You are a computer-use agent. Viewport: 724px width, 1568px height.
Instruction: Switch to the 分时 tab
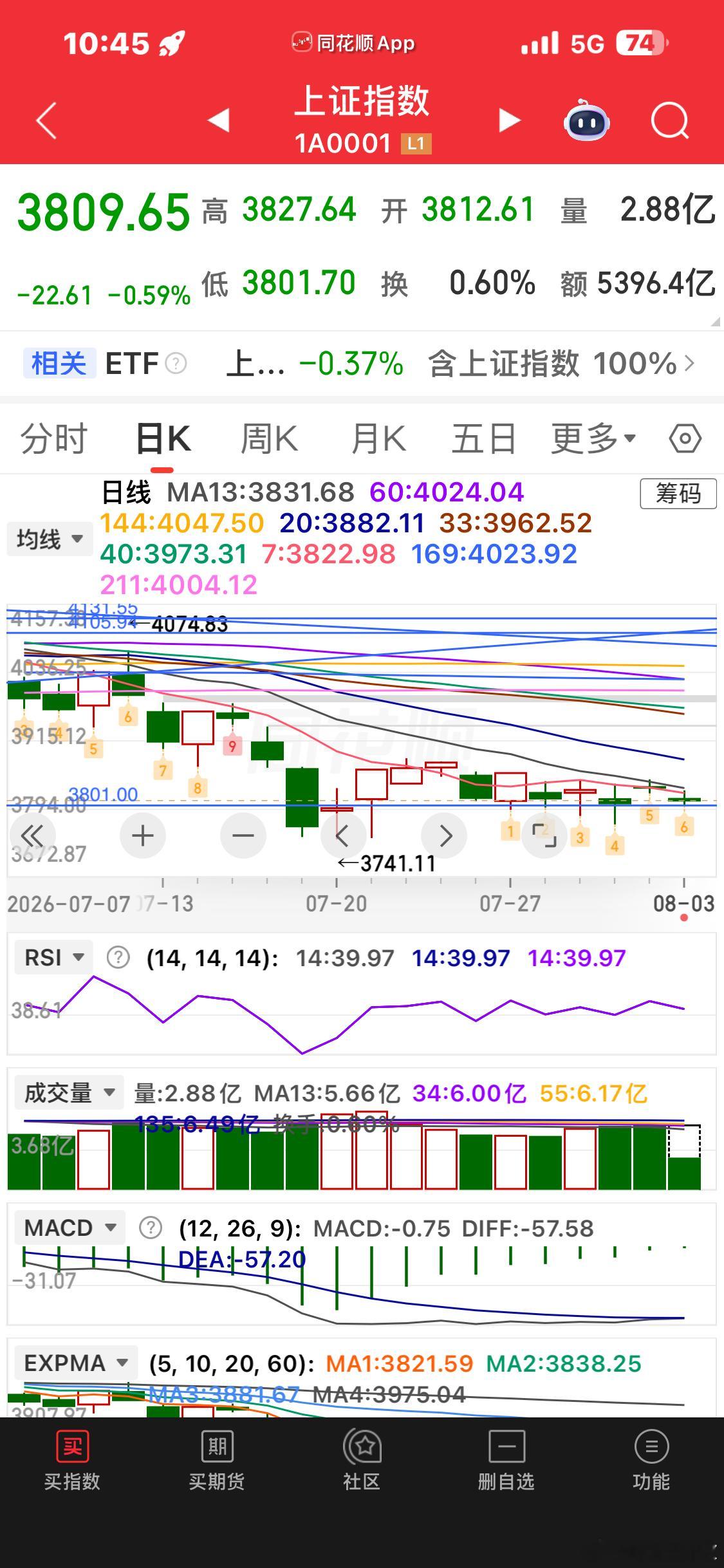click(54, 439)
